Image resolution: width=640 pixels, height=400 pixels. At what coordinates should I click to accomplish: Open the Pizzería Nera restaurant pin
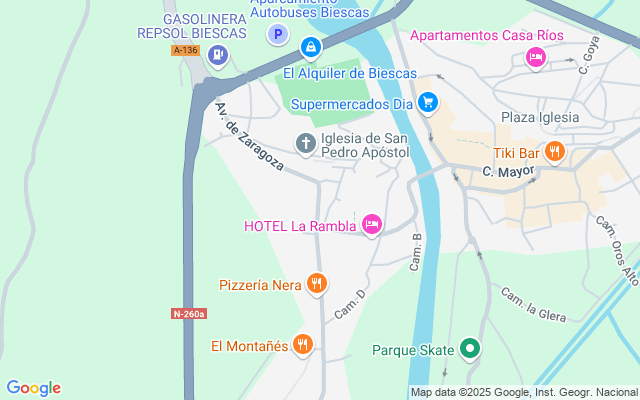tap(317, 284)
